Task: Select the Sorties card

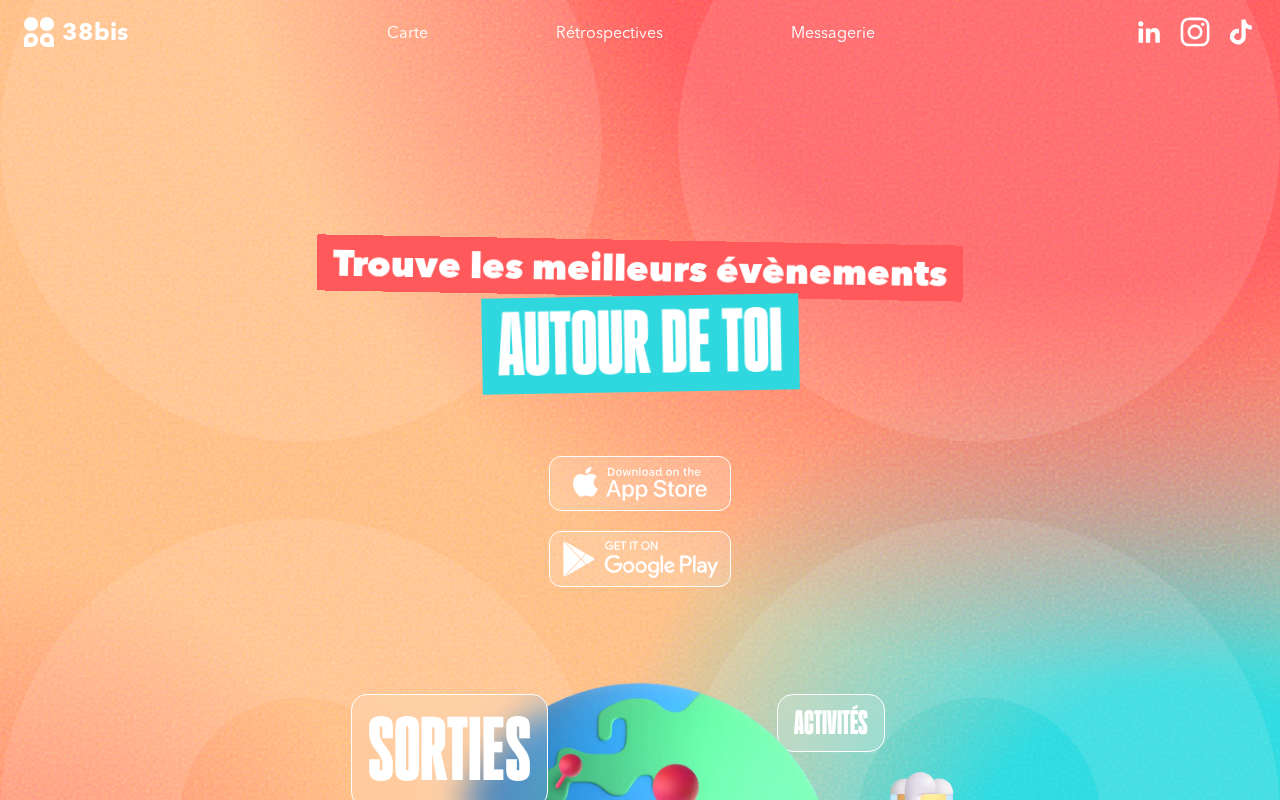Action: tap(449, 747)
